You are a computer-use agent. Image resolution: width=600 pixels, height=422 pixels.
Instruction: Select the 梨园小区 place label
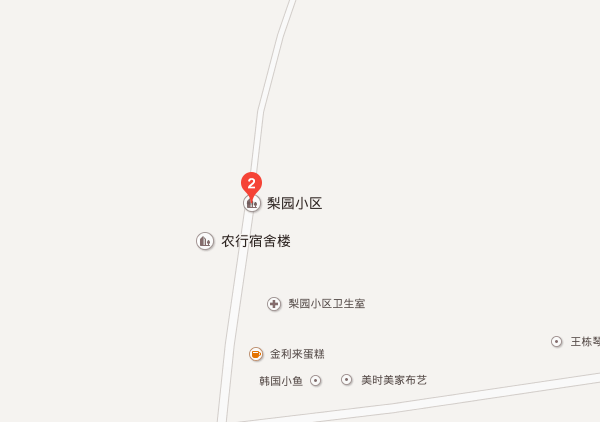tap(294, 203)
